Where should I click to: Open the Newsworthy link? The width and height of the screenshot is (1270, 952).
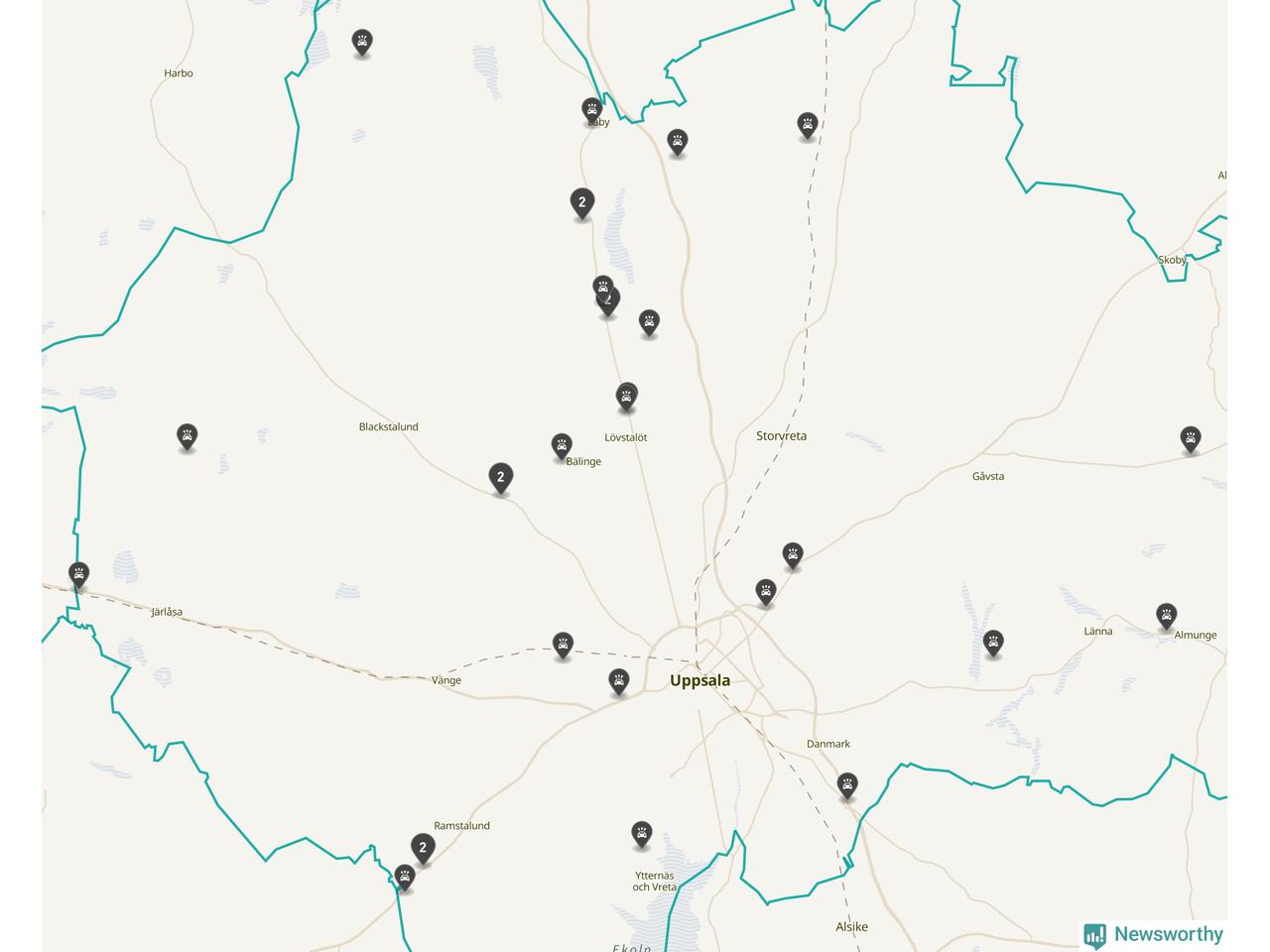tap(1155, 934)
